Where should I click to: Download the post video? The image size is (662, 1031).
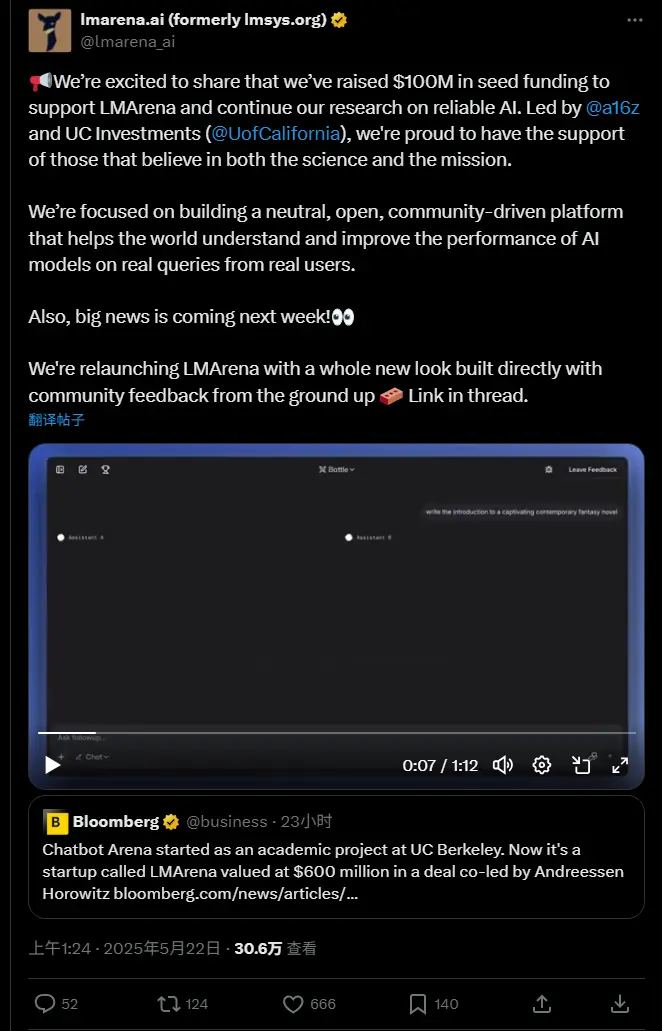620,1003
